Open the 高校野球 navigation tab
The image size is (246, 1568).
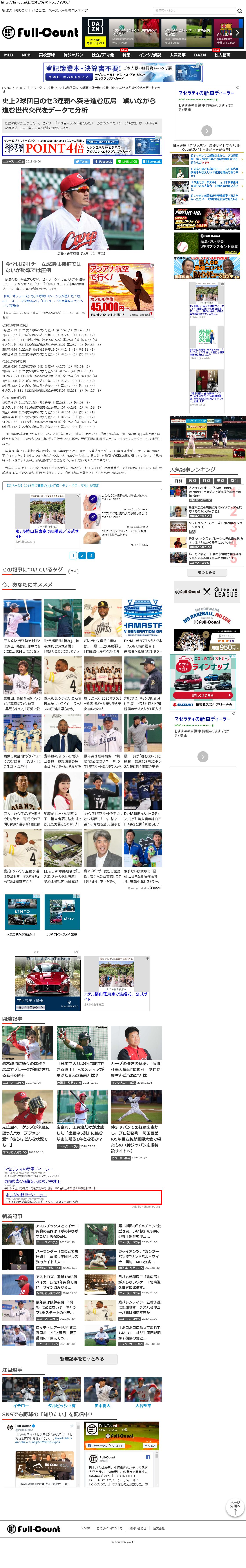47,55
